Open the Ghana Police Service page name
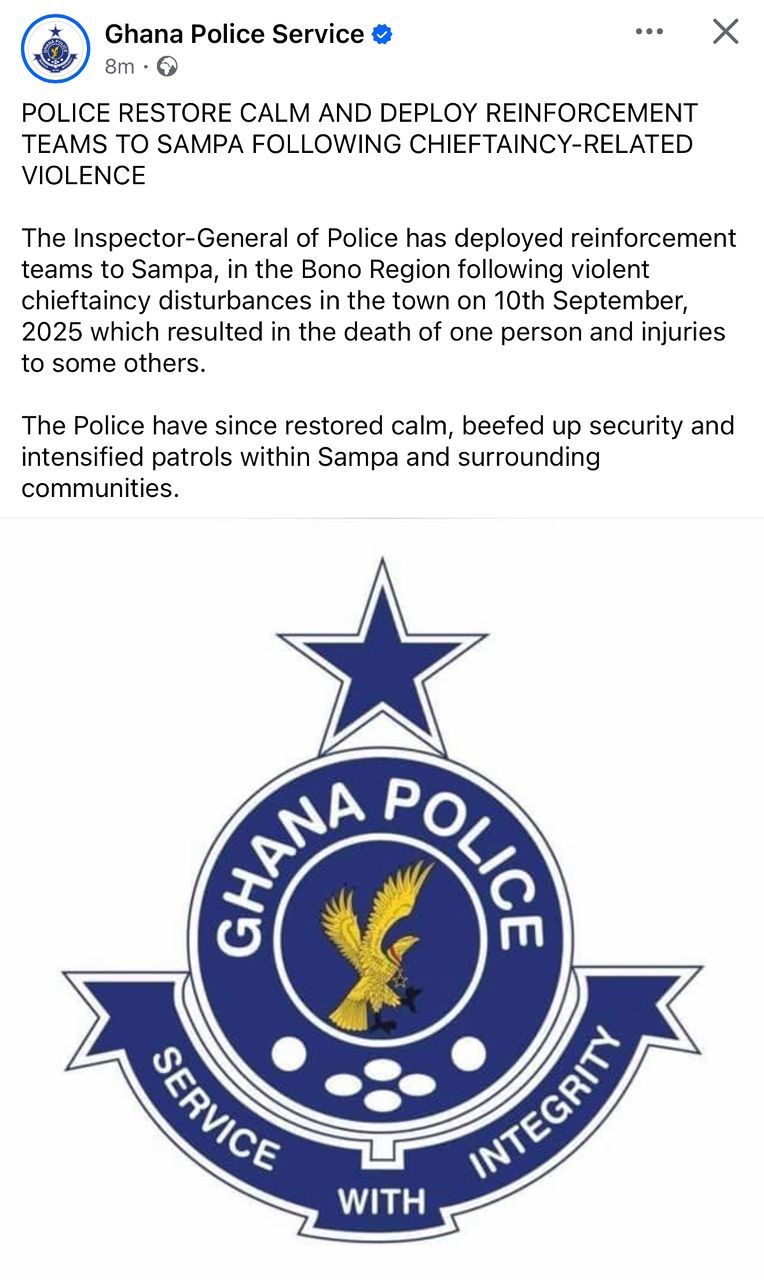Screen dimensions: 764x1280 234,34
